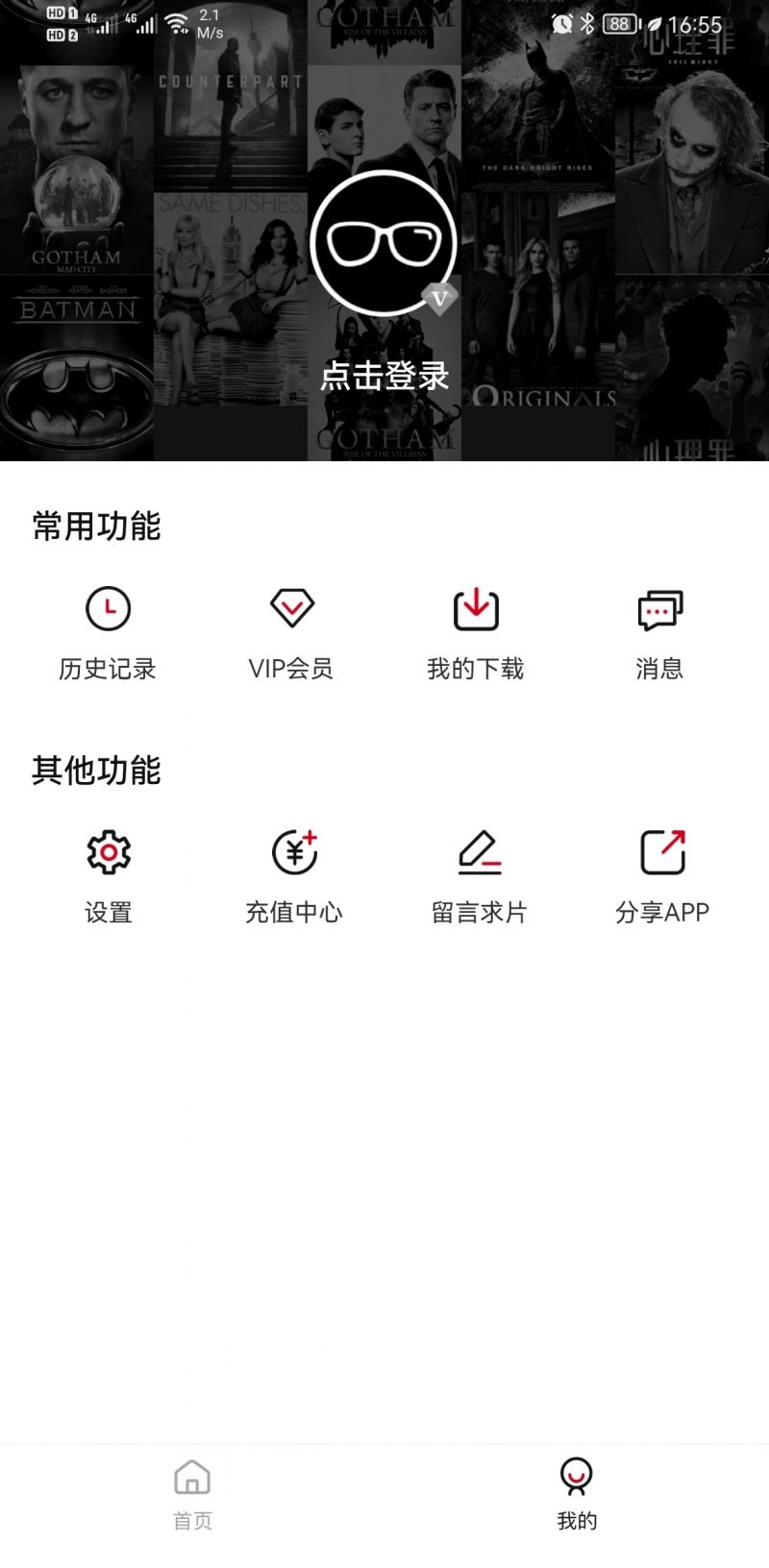
Task: Switch to the 首页 home tab
Action: coord(192,1495)
